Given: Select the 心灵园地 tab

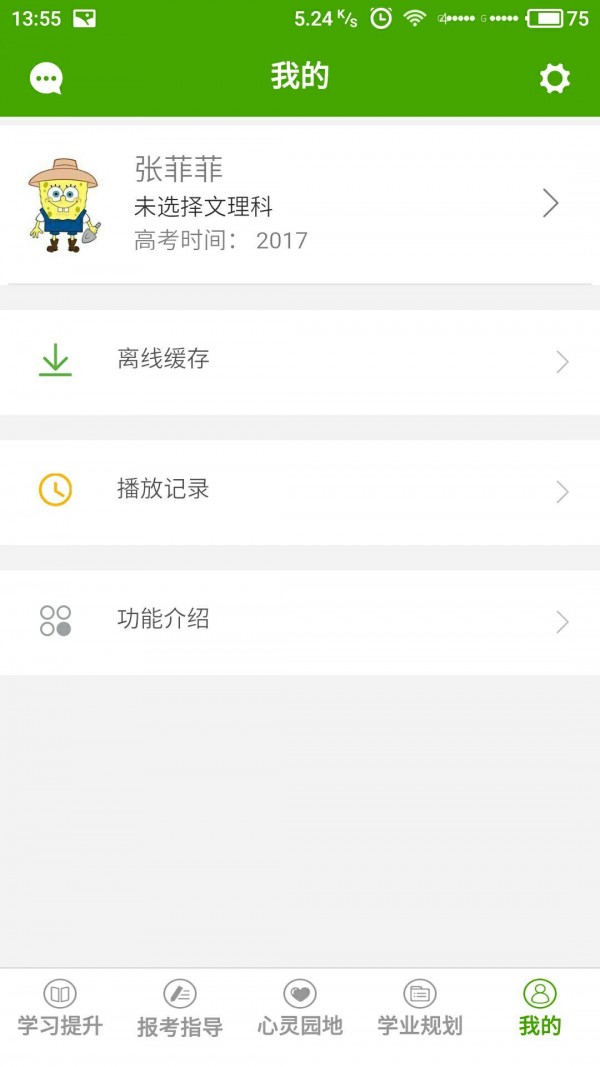Looking at the screenshot, I should (x=300, y=1008).
